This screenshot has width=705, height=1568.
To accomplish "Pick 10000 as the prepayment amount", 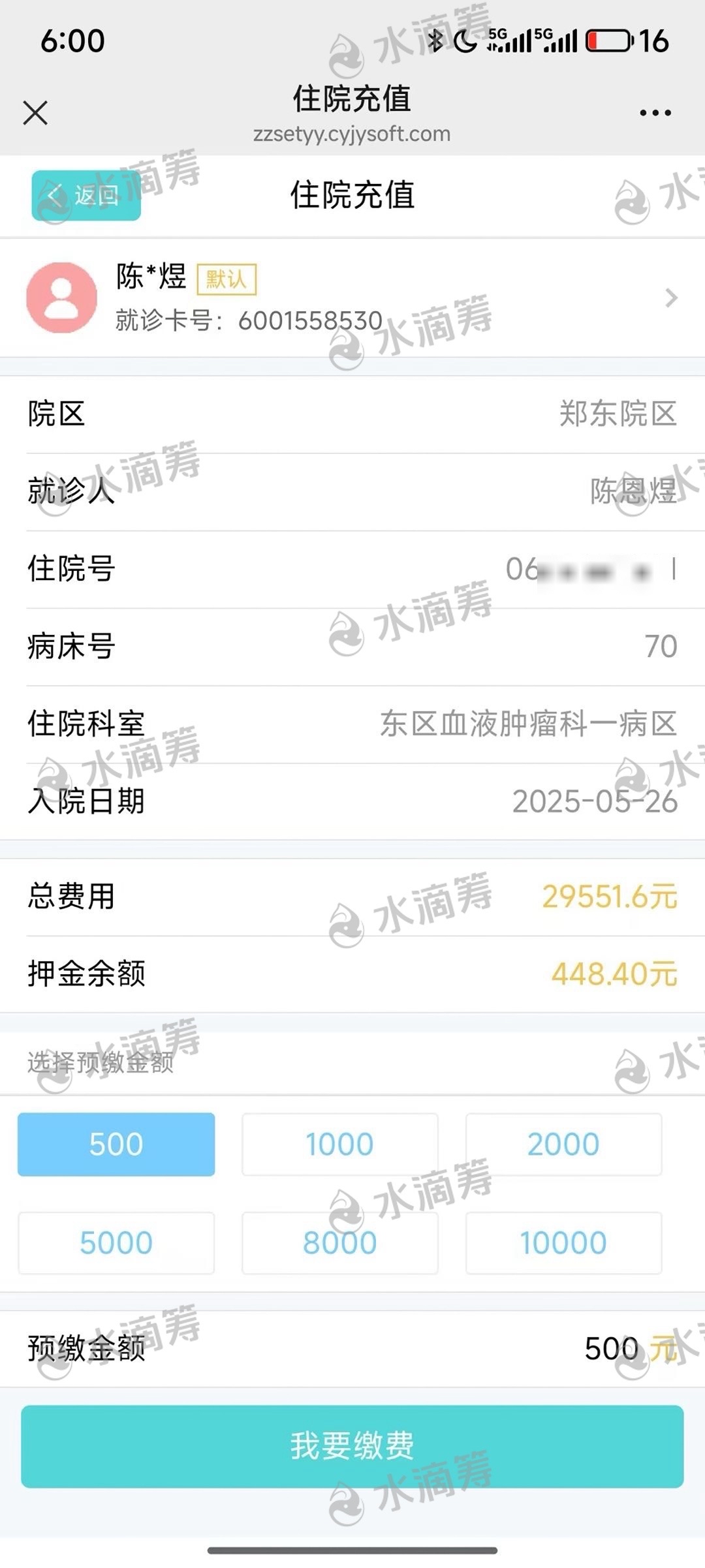I will [x=563, y=1242].
